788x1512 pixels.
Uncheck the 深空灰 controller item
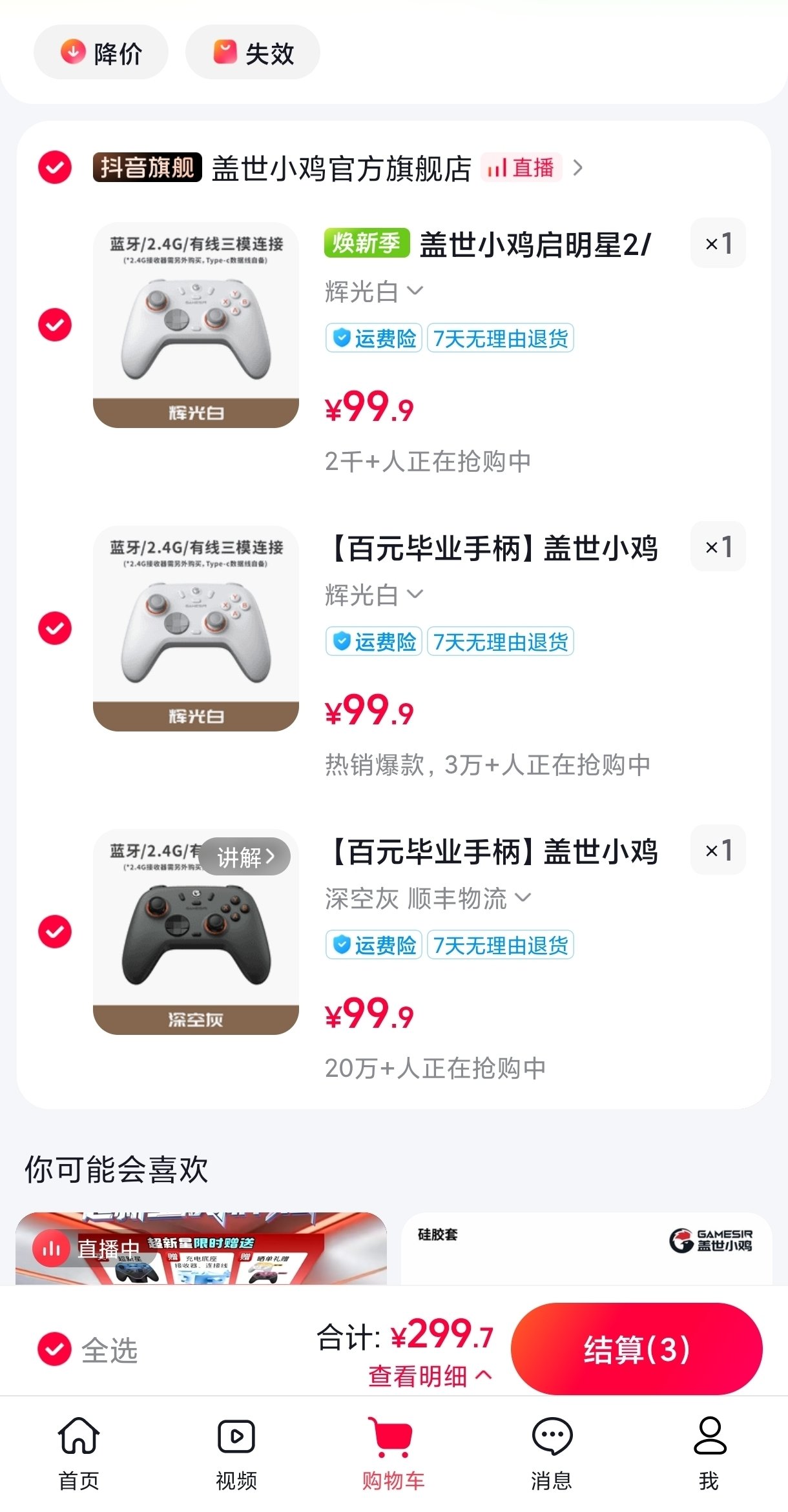pyautogui.click(x=55, y=932)
